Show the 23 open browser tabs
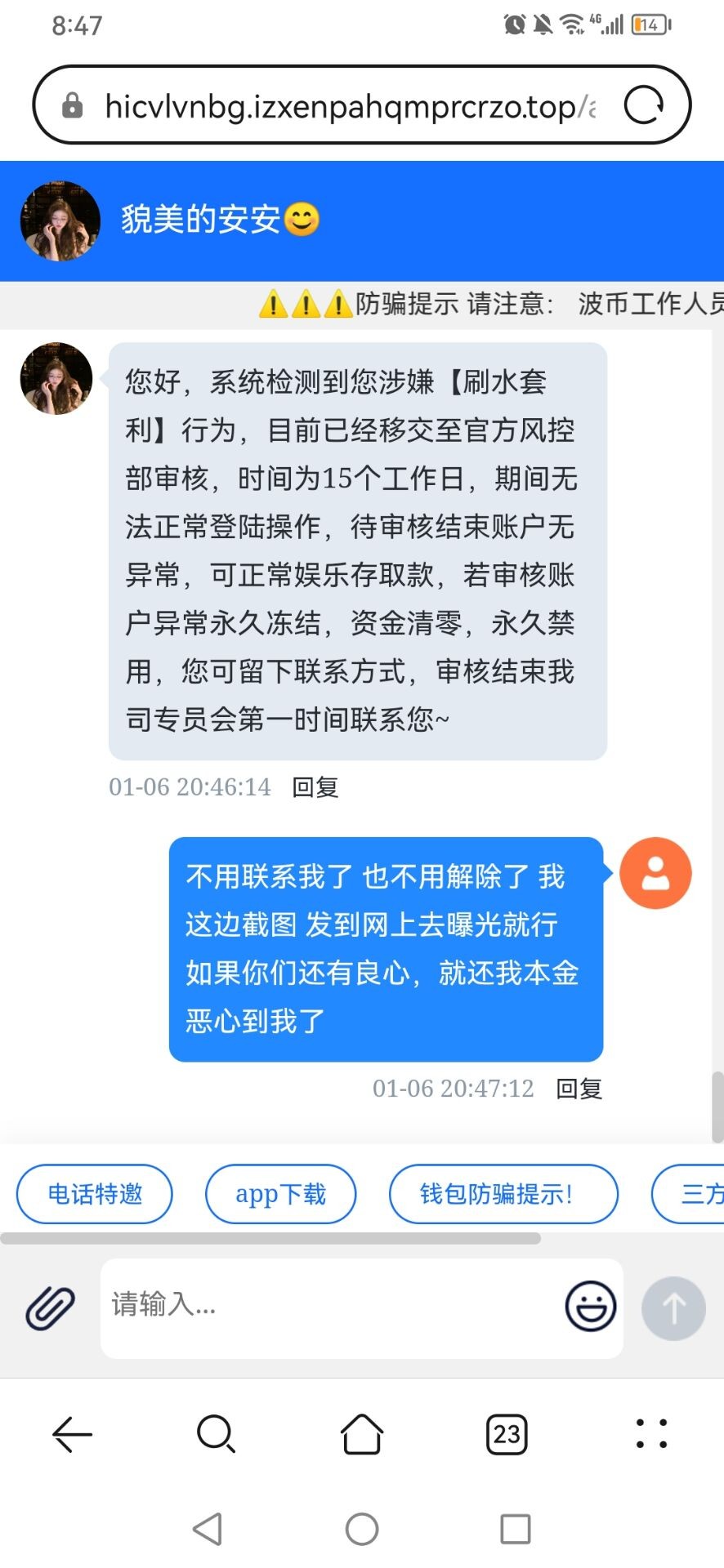 (x=507, y=1434)
